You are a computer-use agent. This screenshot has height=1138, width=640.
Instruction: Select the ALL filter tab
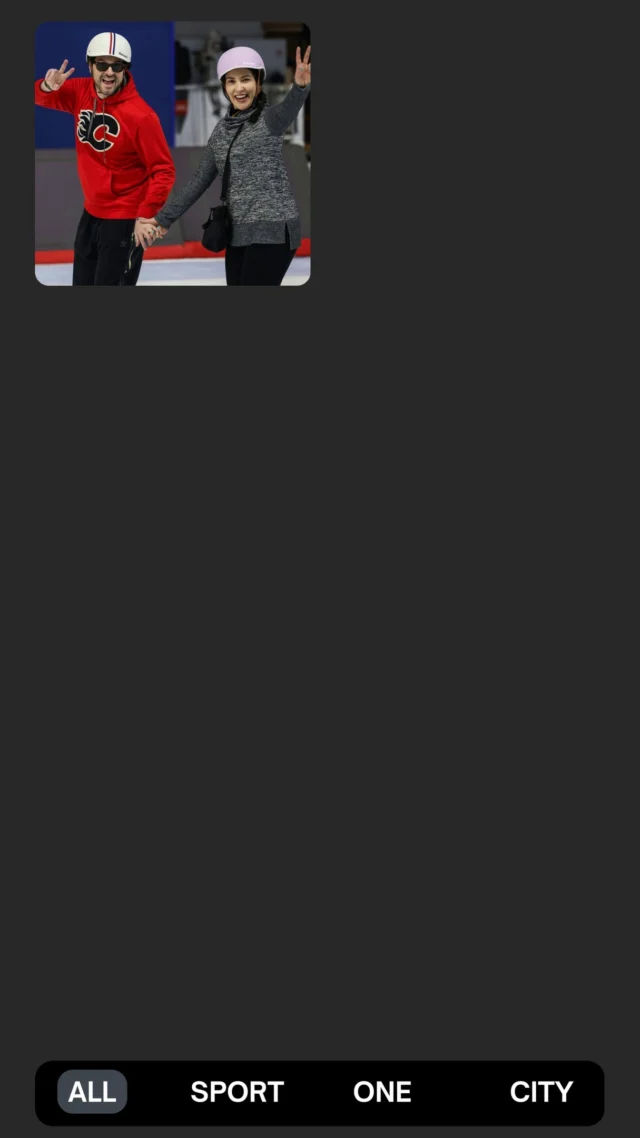[92, 1092]
